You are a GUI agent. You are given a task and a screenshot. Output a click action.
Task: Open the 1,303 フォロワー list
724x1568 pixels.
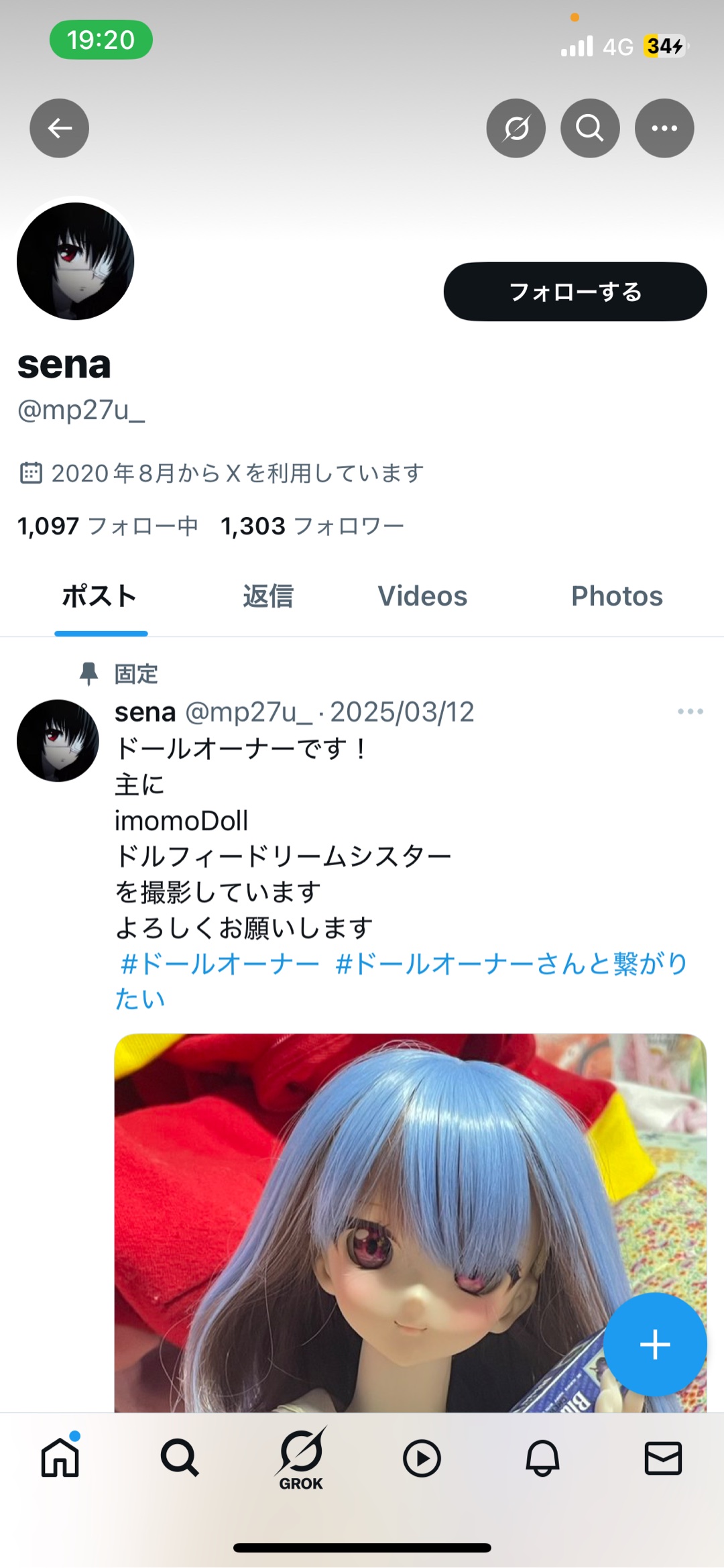(312, 526)
